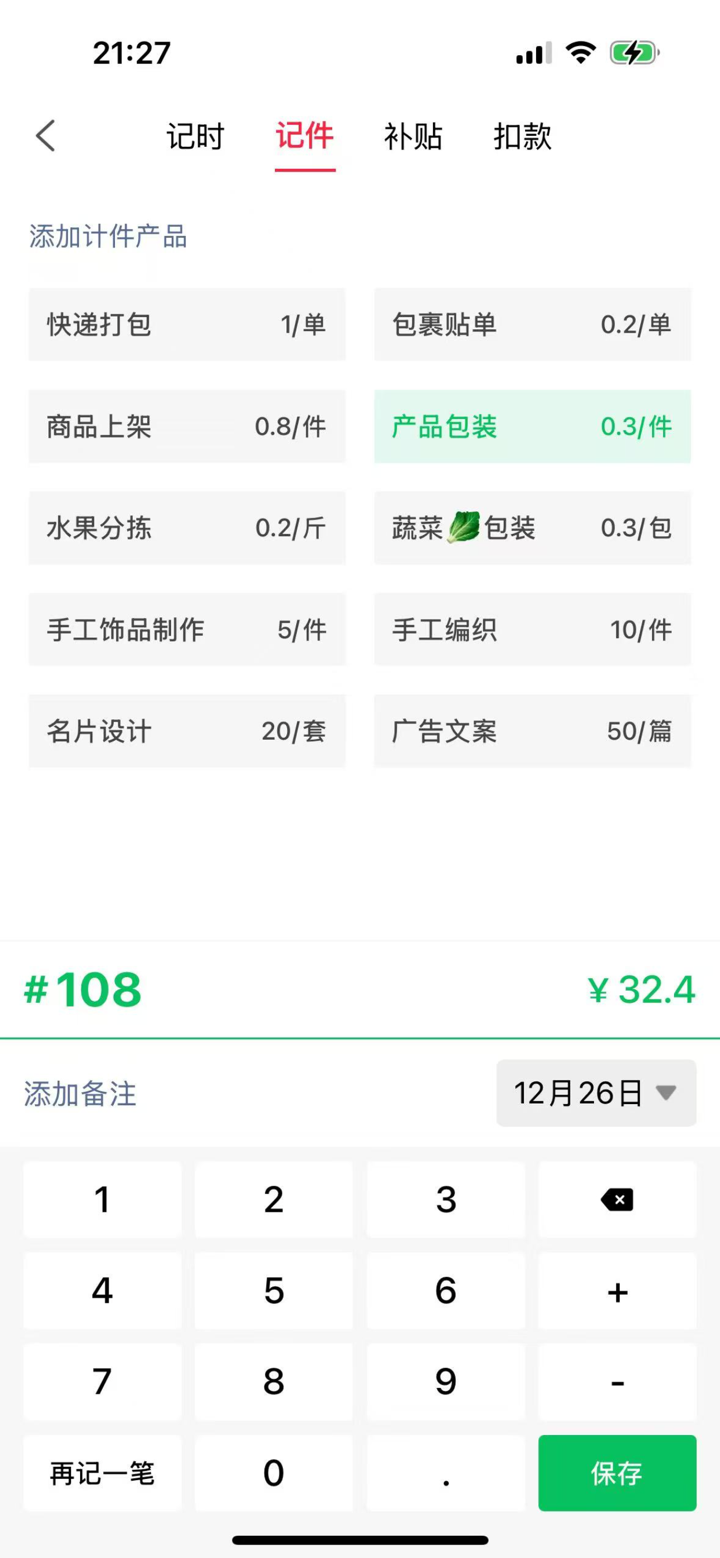
Task: Select the 名片设计 product
Action: (x=186, y=731)
